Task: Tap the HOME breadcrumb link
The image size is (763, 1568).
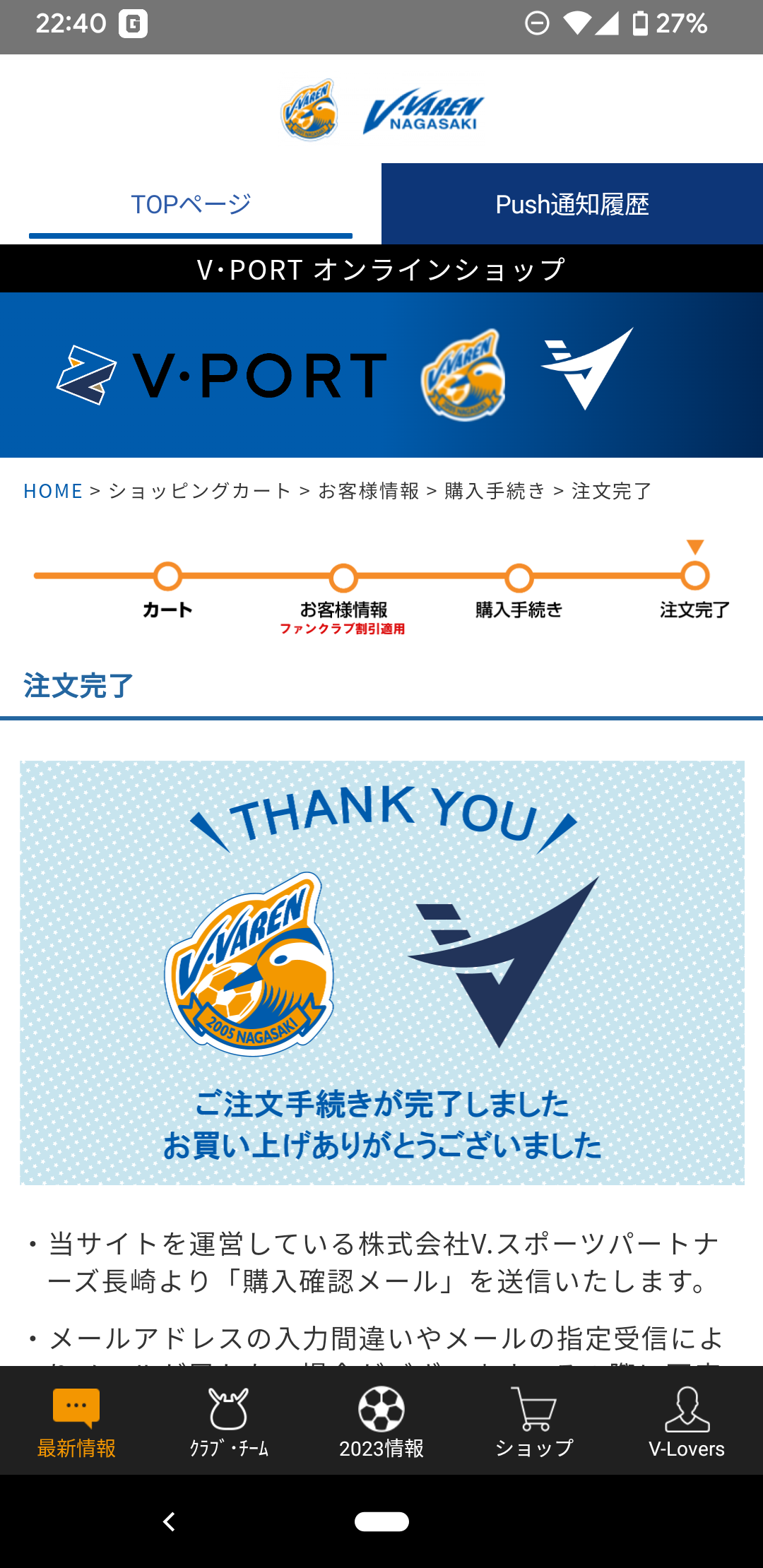Action: pyautogui.click(x=53, y=491)
